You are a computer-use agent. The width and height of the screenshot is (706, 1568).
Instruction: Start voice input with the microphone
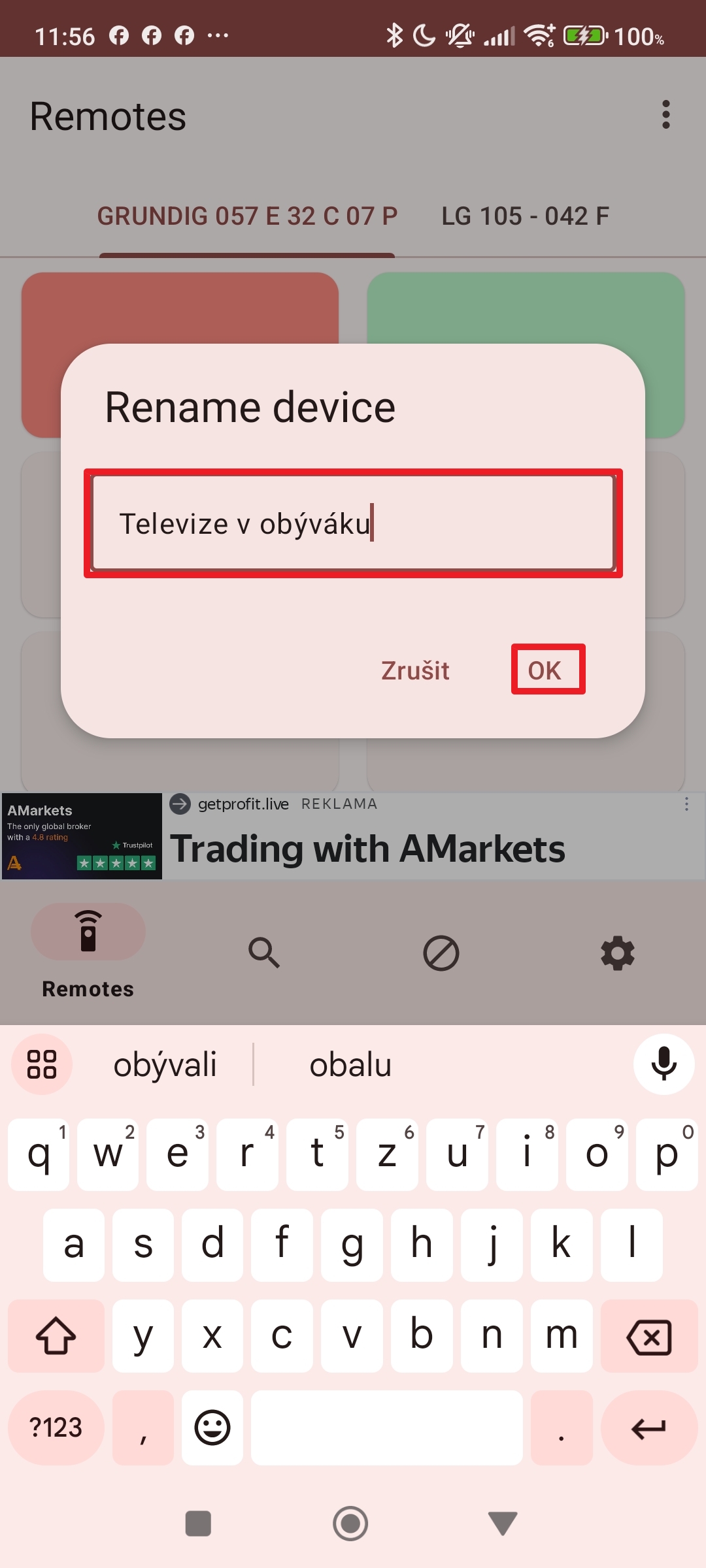click(x=664, y=1064)
